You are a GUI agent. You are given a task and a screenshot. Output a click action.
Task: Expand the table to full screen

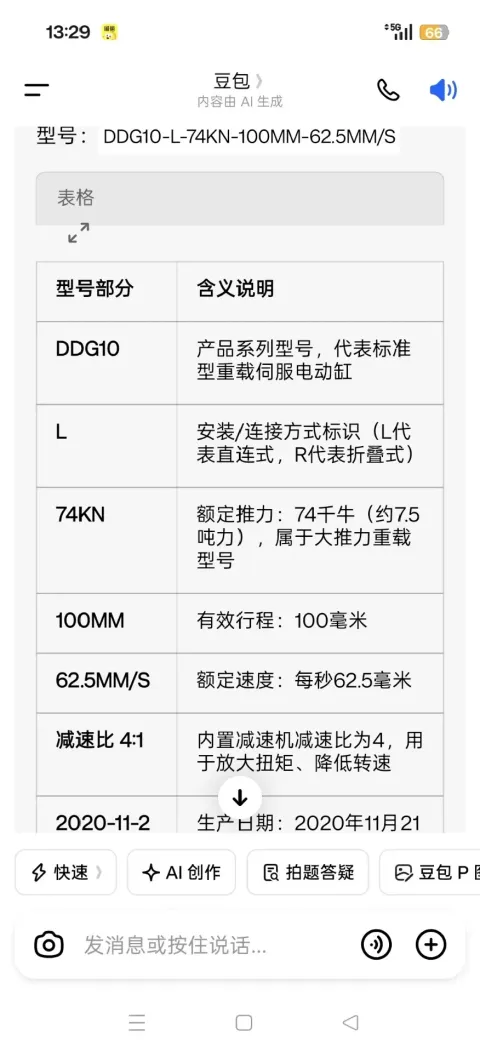click(x=79, y=233)
